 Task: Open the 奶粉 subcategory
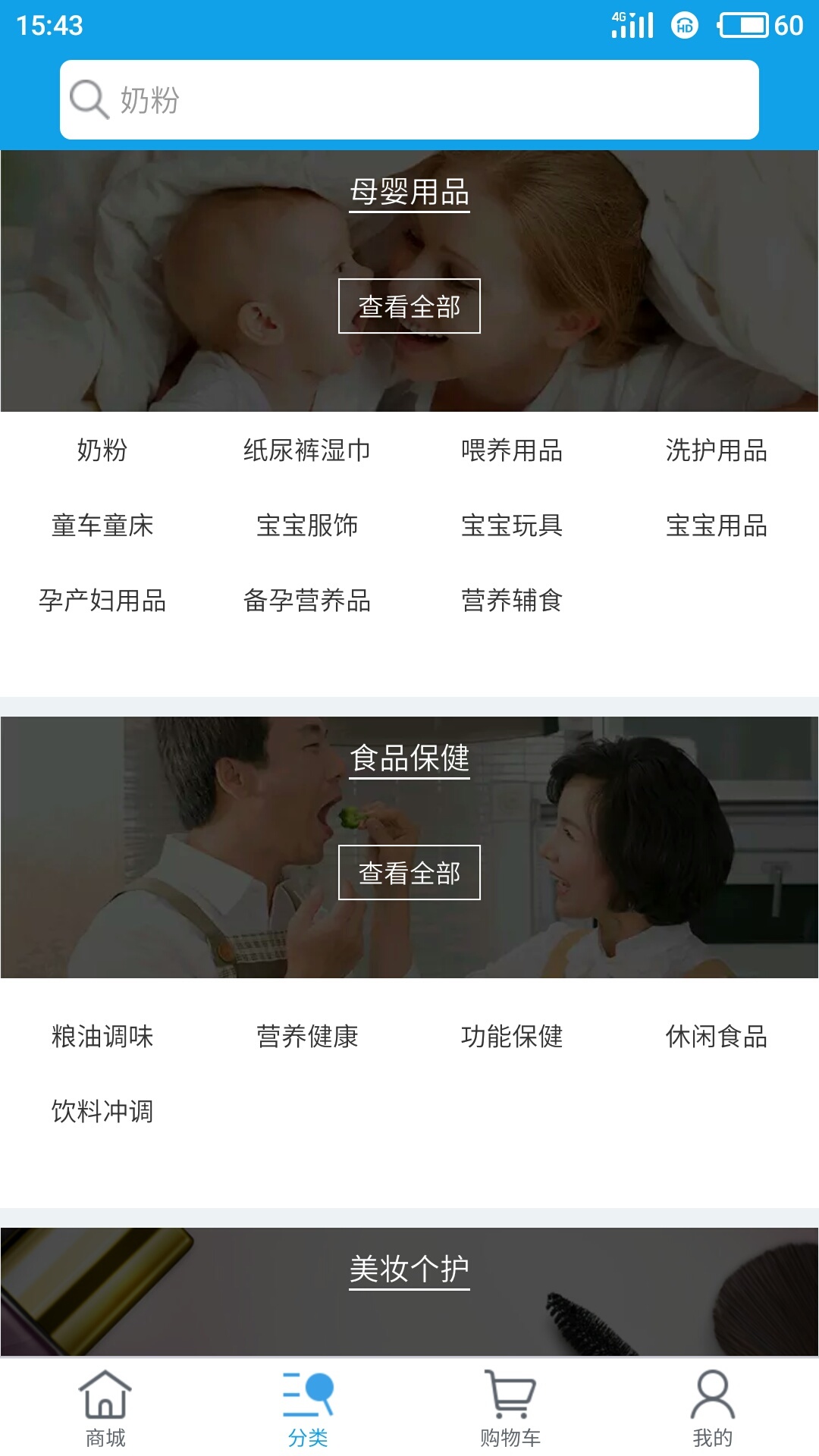(102, 450)
